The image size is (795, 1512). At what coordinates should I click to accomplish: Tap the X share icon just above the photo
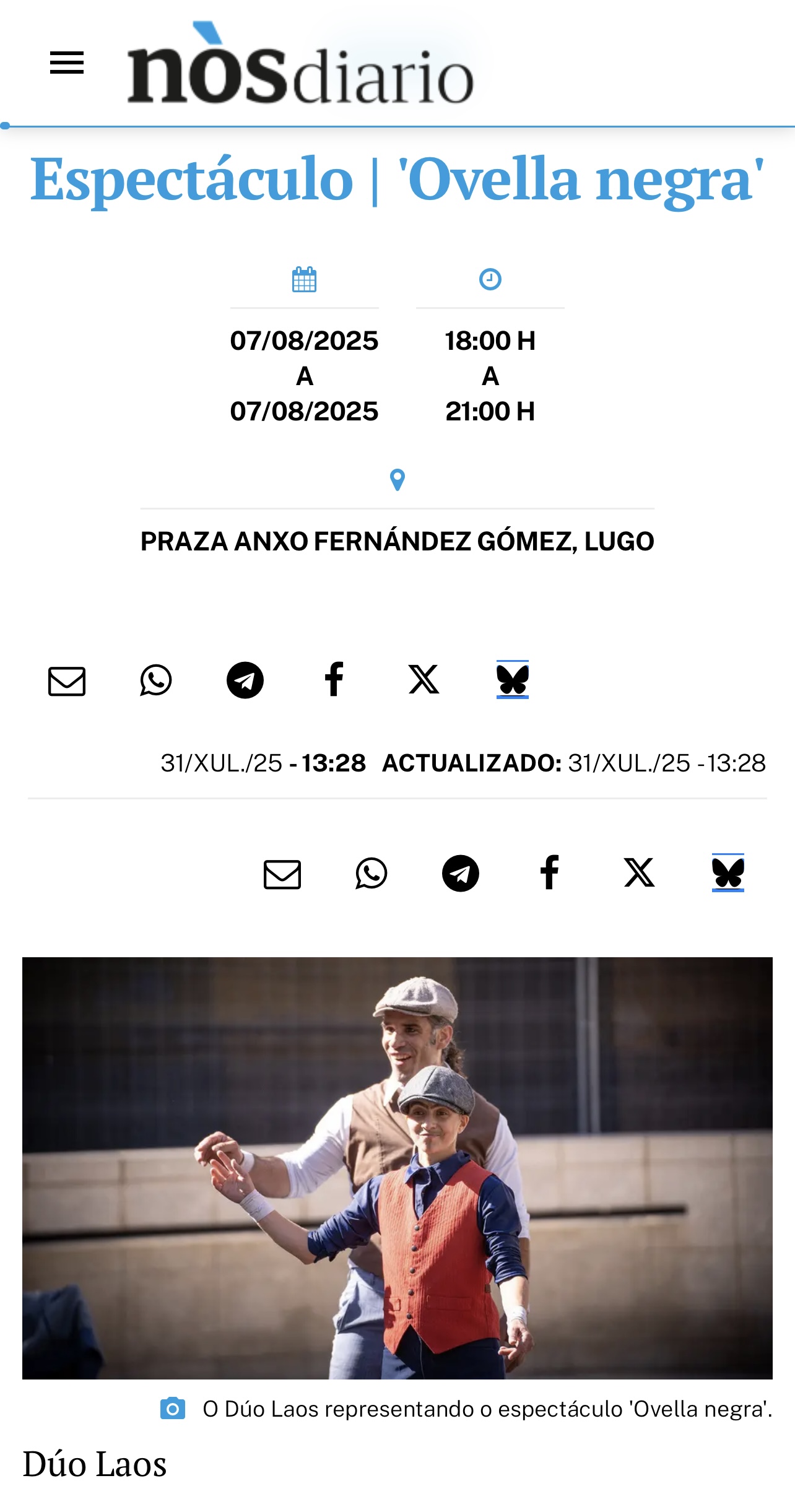[x=640, y=873]
